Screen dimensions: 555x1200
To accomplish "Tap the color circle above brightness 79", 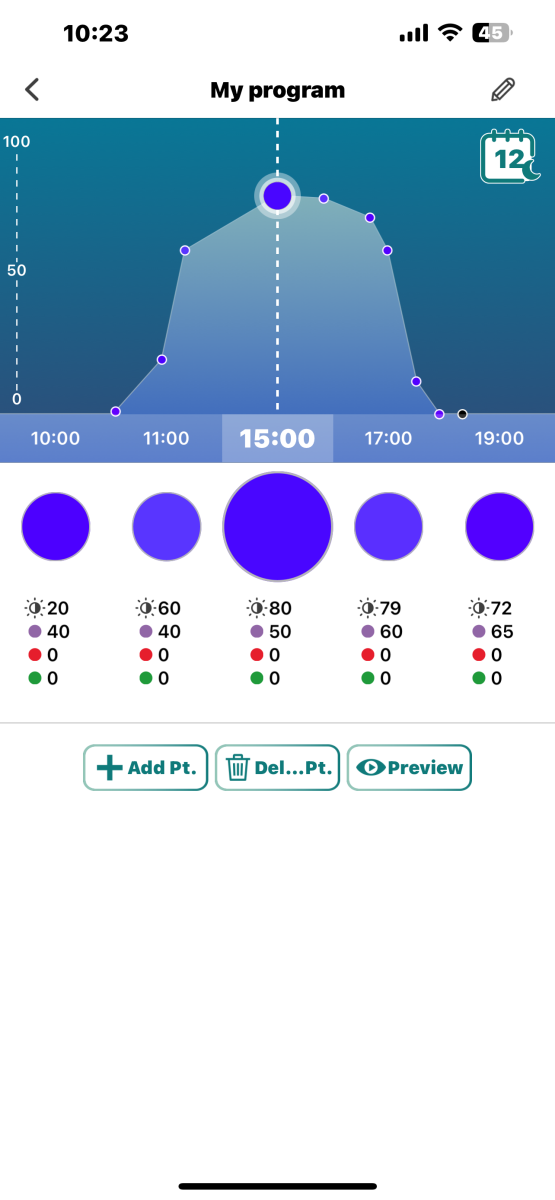I will [x=389, y=526].
